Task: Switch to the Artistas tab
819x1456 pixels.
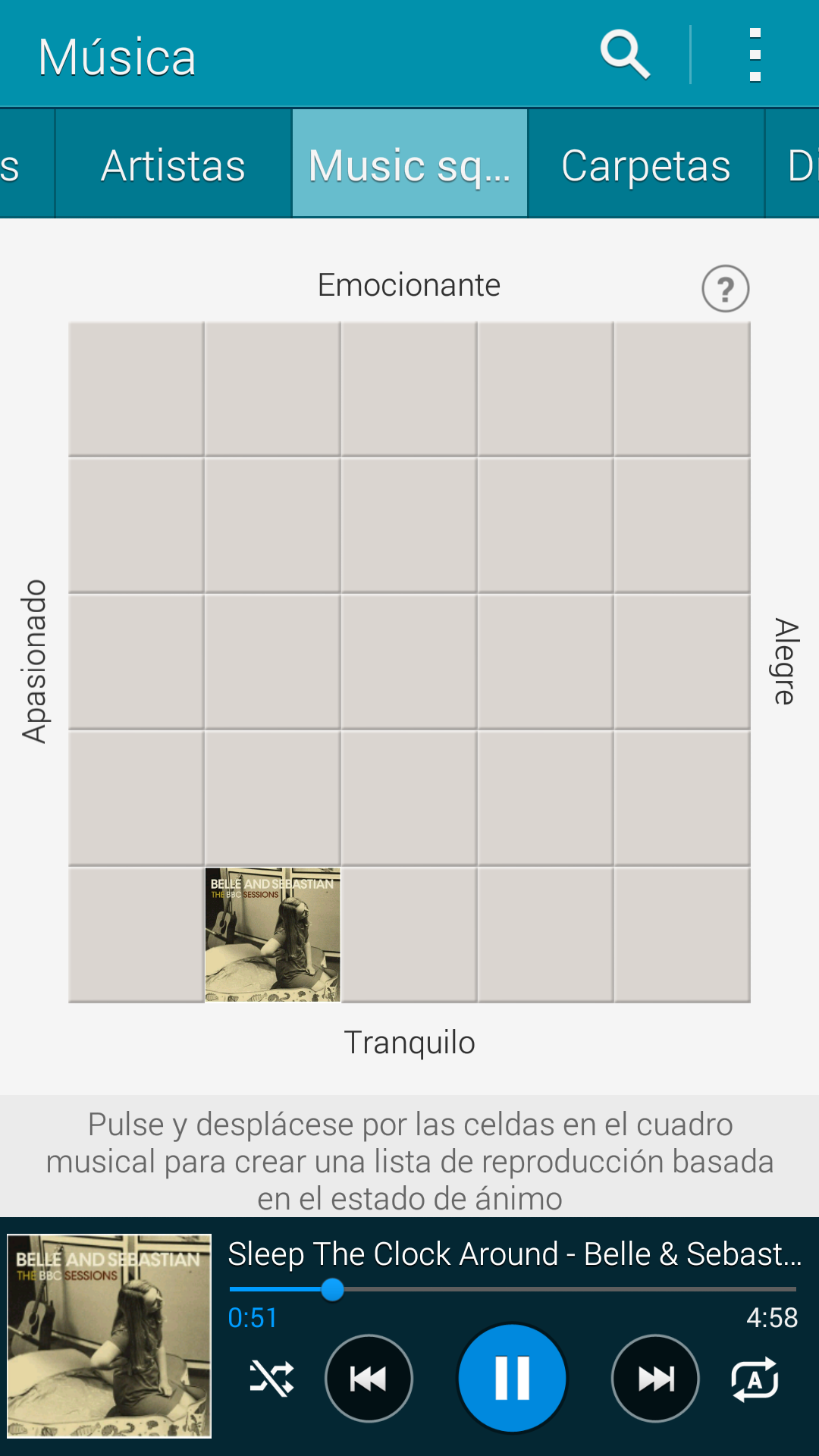Action: point(173,165)
